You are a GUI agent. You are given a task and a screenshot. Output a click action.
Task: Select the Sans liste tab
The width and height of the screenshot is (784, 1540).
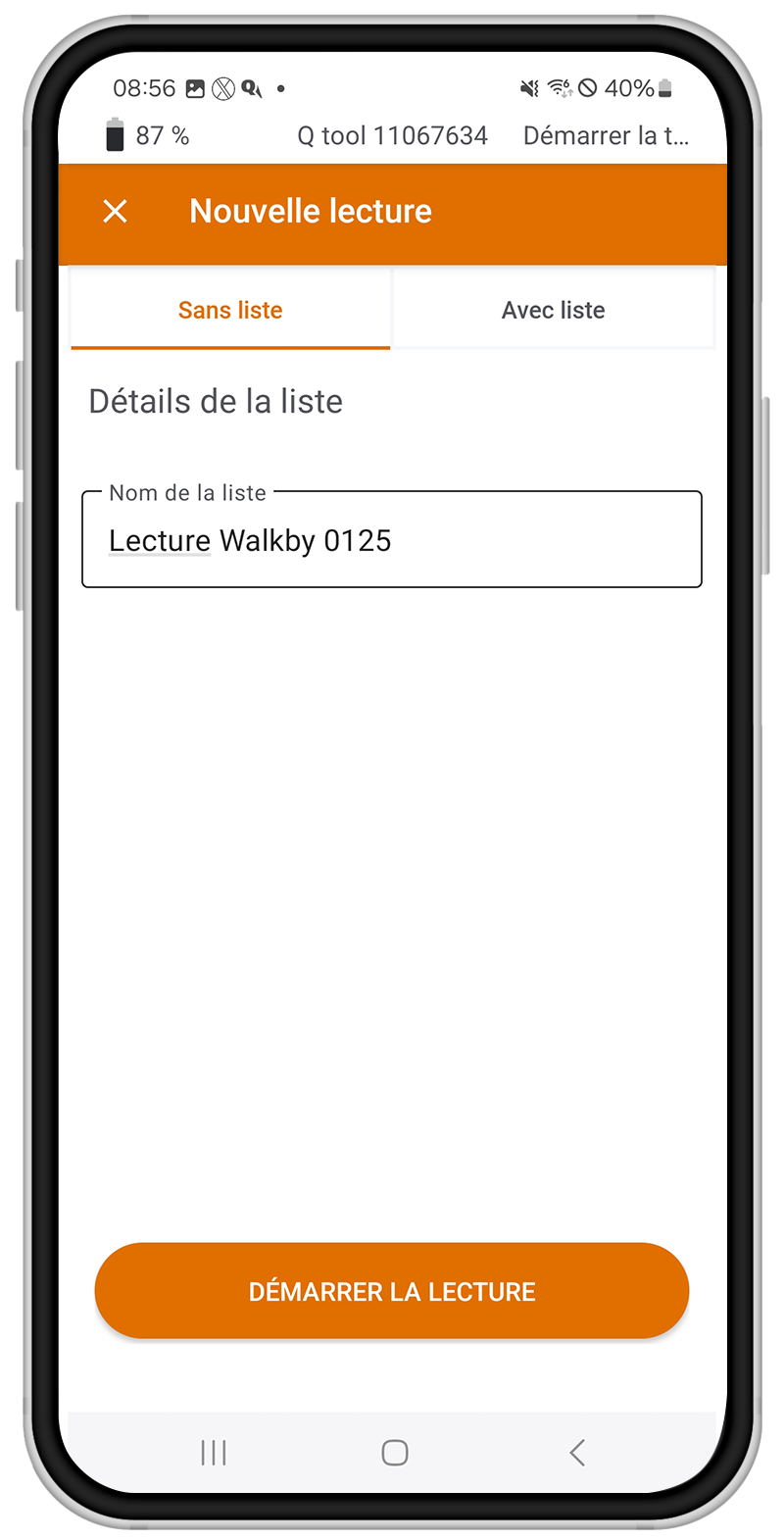point(230,310)
